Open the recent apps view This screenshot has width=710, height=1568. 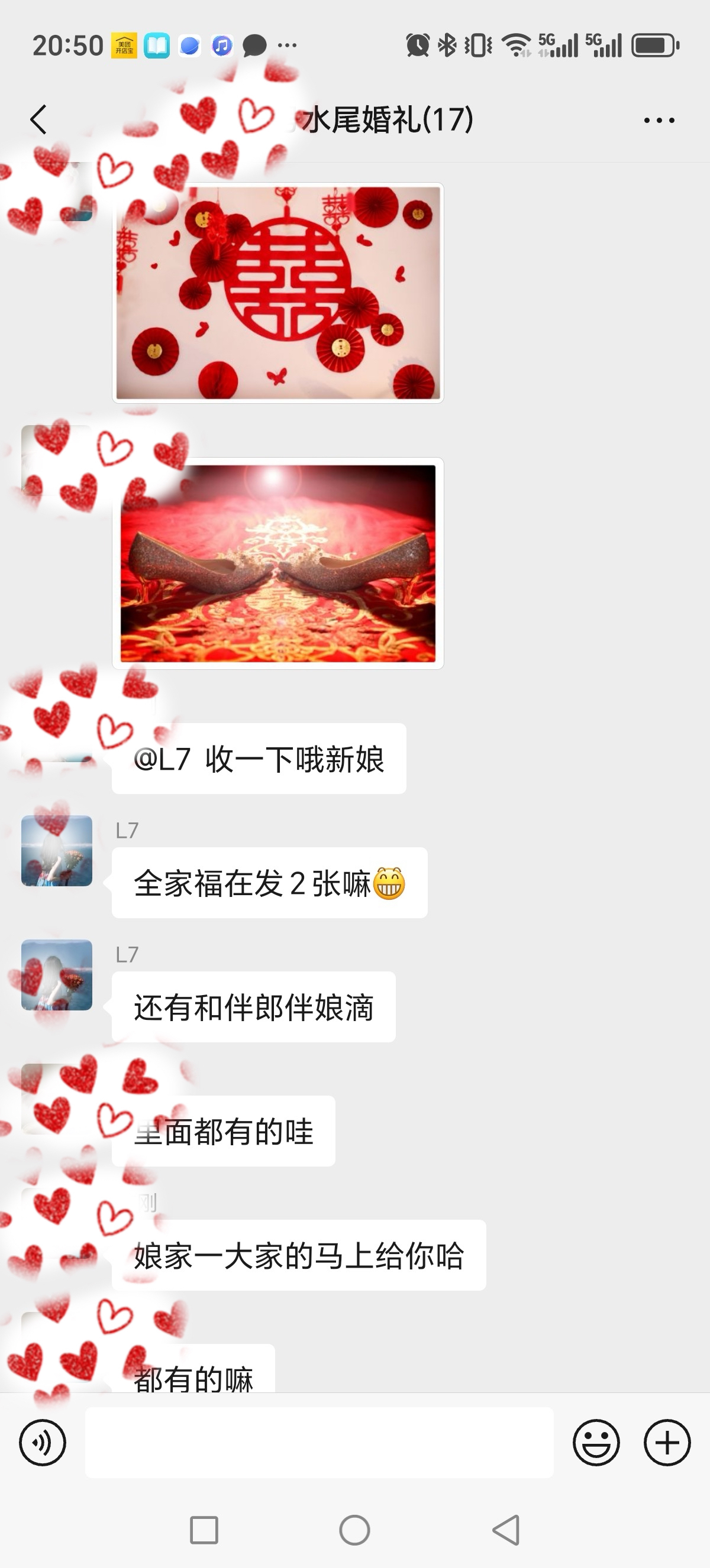coord(204,1530)
